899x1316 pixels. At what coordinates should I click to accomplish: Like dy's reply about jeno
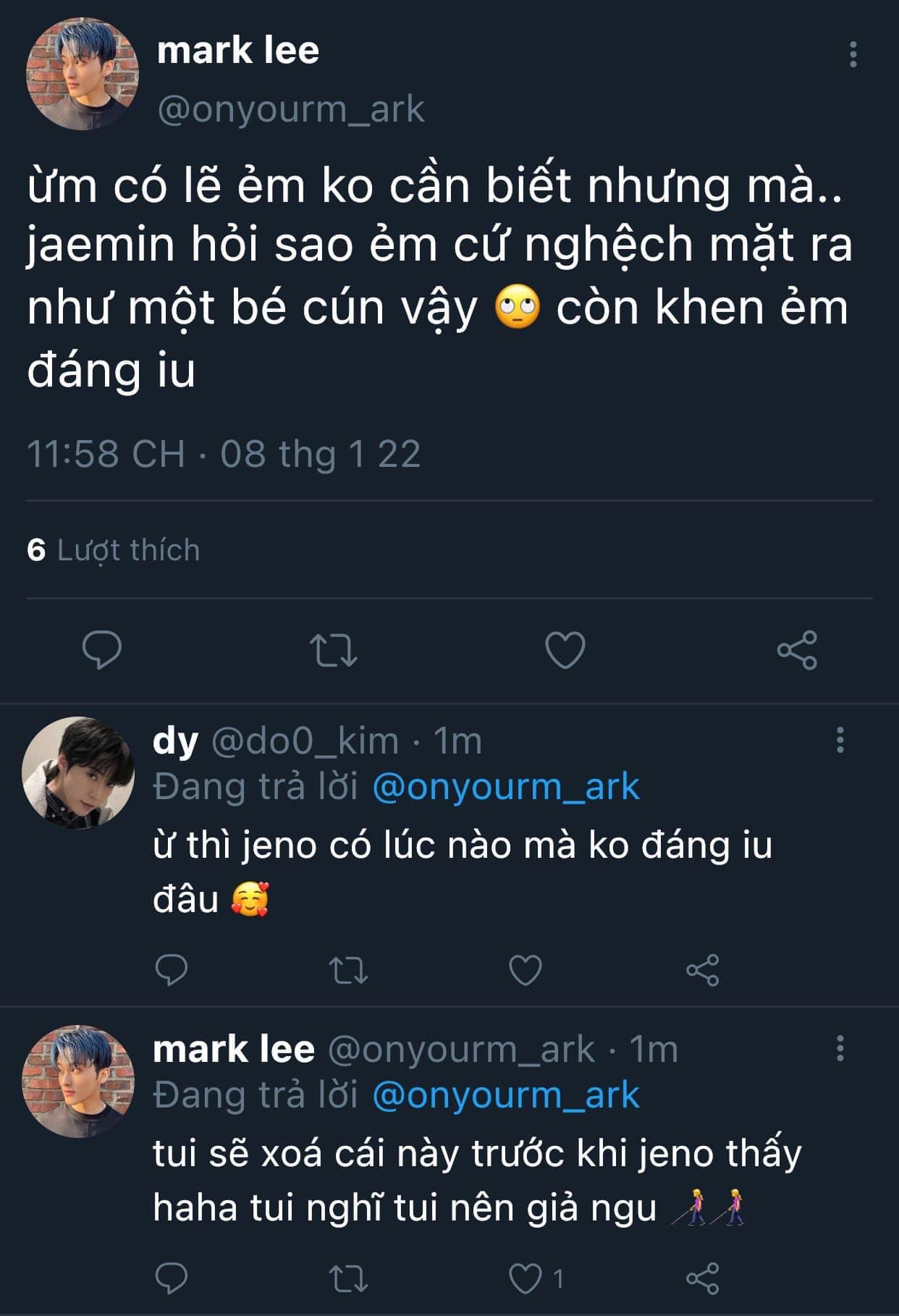526,969
